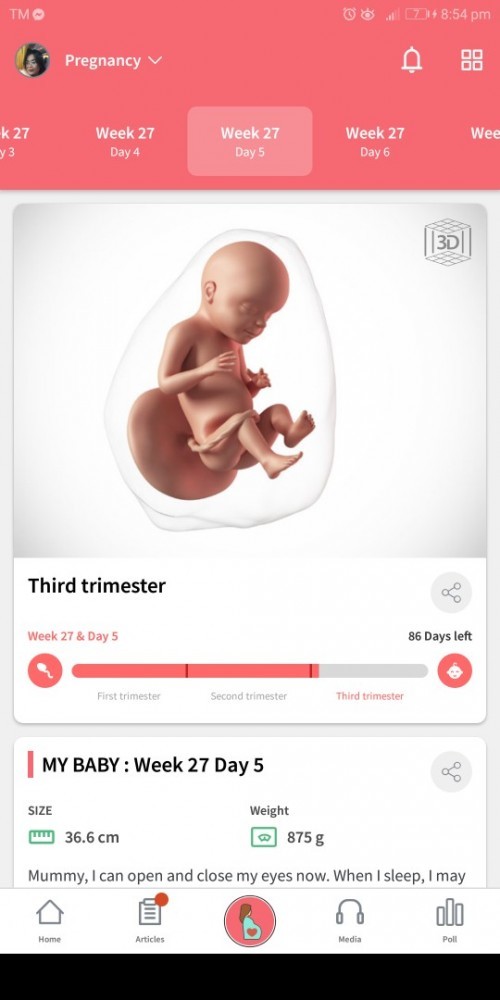
Task: Tap the center pregnant woman button
Action: pyautogui.click(x=250, y=921)
